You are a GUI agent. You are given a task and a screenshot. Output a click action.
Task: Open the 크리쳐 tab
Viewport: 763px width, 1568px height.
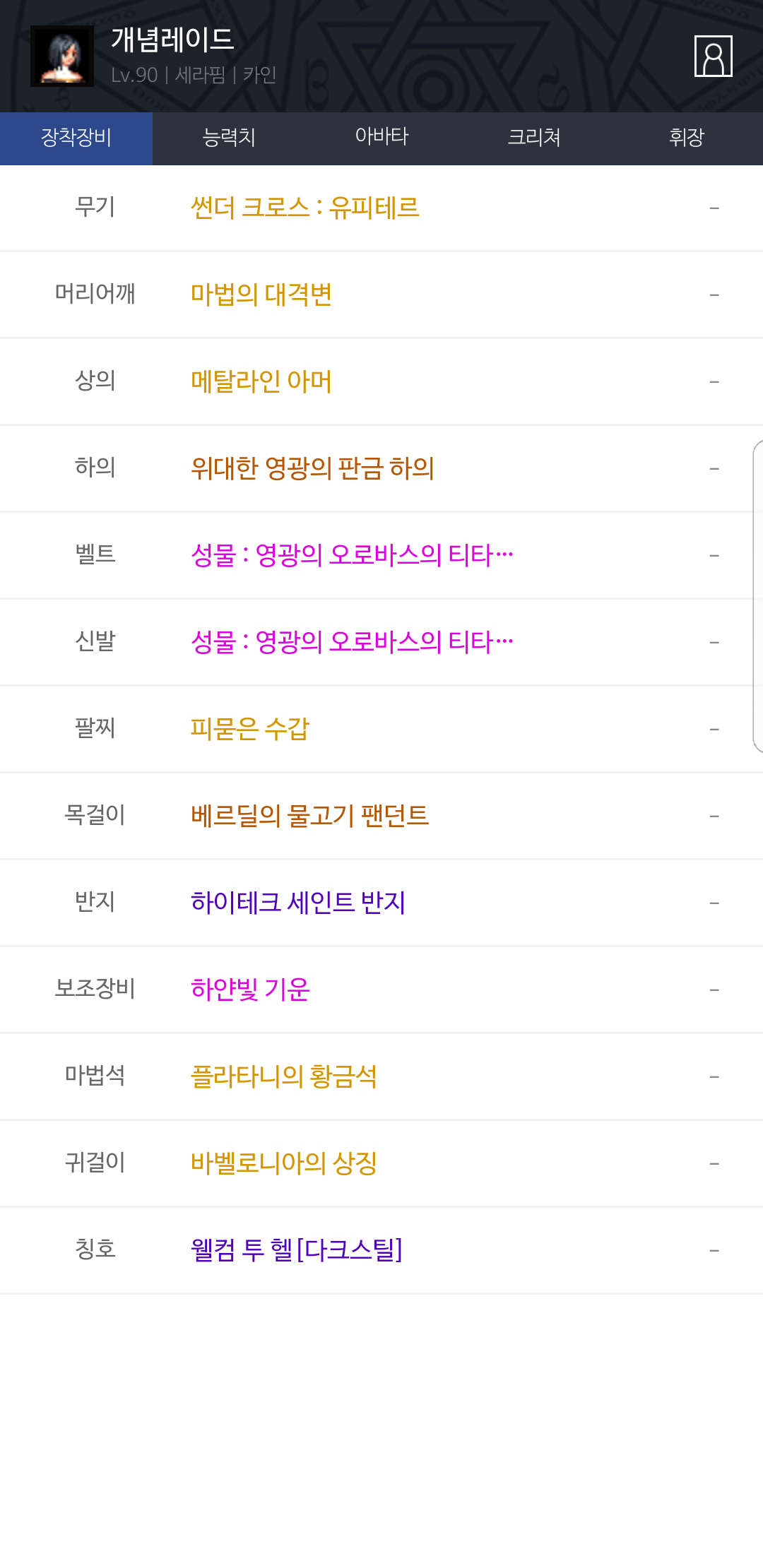(x=534, y=138)
